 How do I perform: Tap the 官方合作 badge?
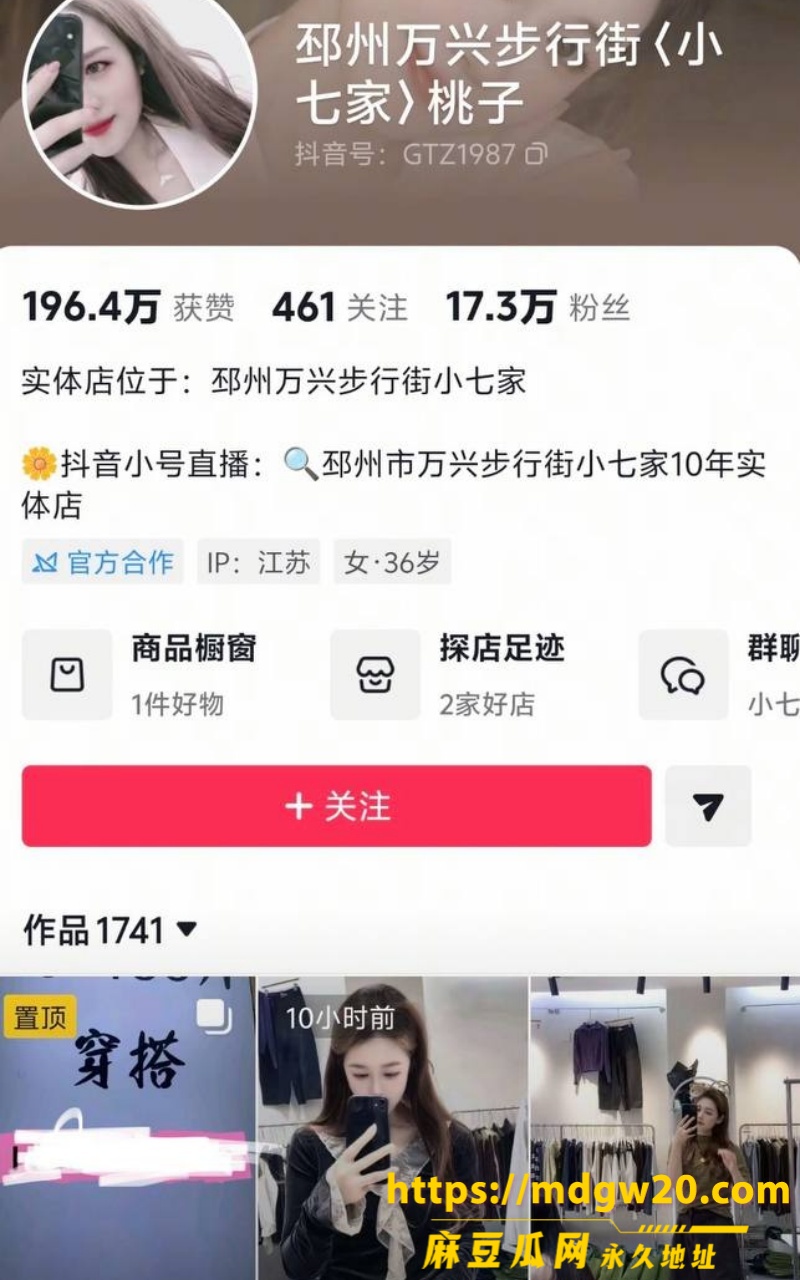point(103,562)
